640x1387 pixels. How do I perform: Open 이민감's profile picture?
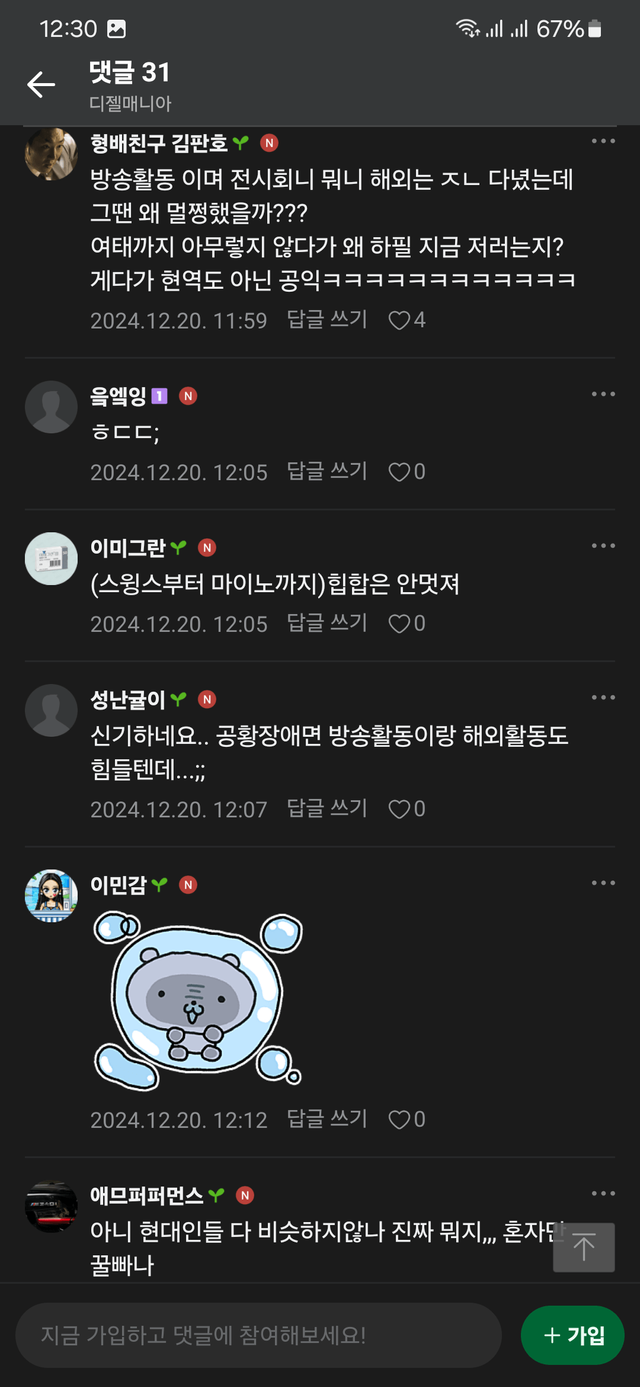51,895
